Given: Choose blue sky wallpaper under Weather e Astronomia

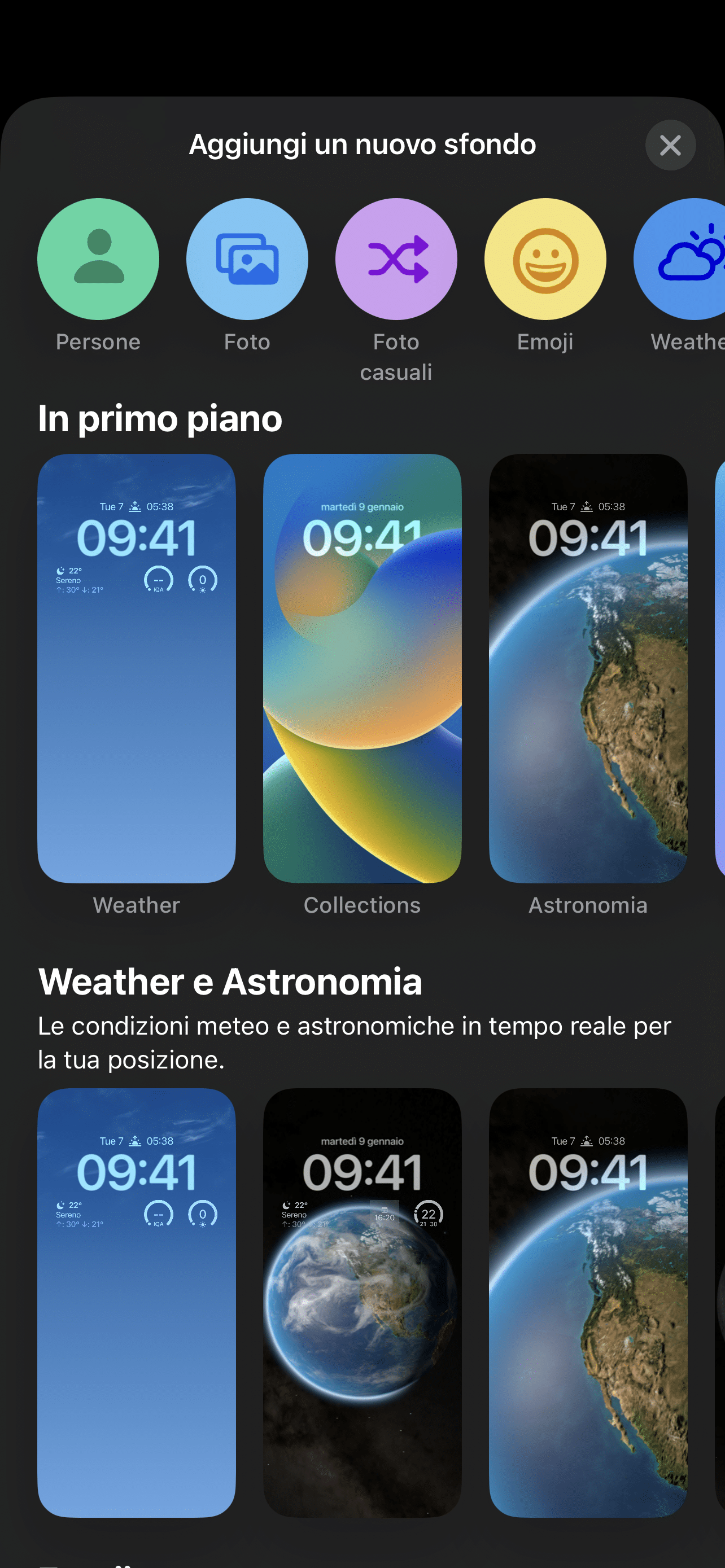Looking at the screenshot, I should 136,1303.
